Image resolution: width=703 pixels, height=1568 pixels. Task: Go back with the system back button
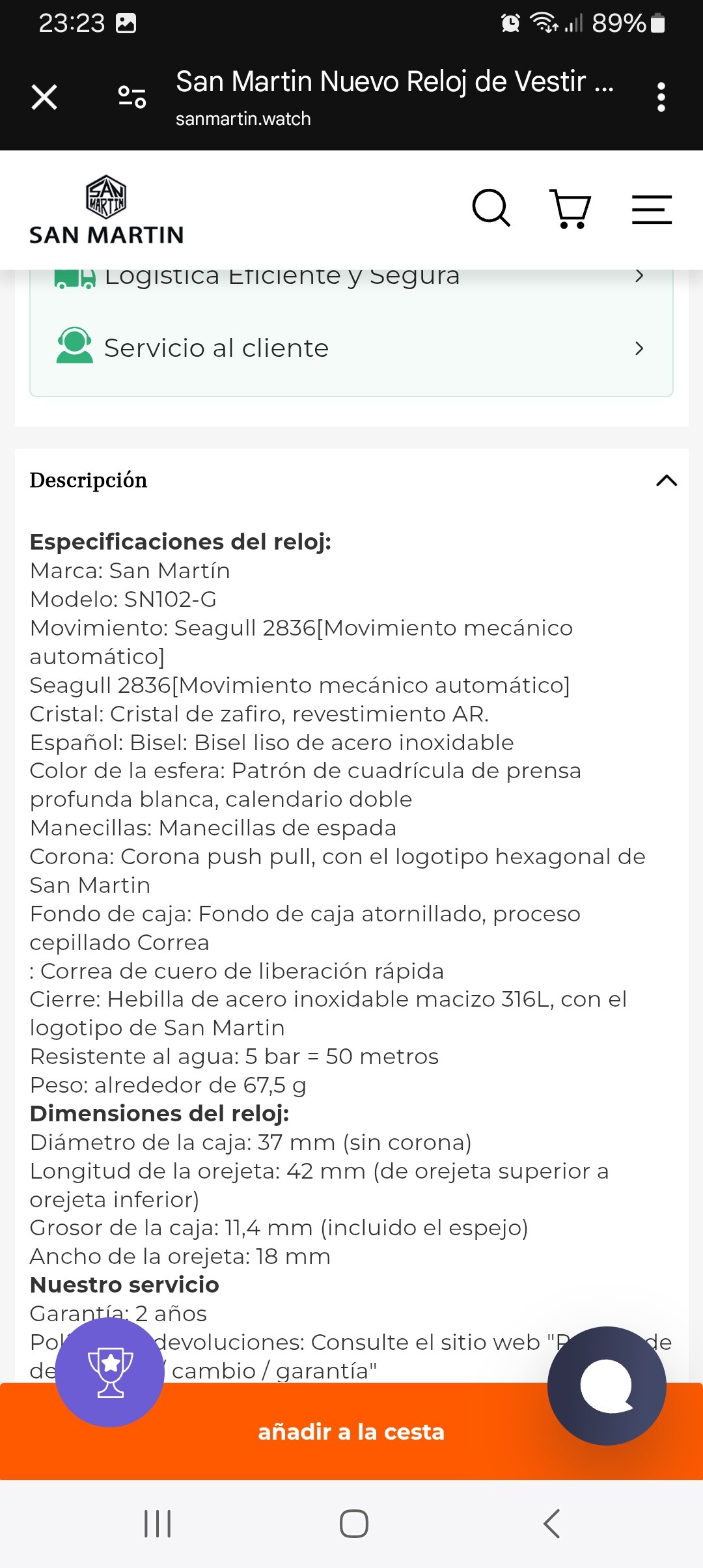[551, 1524]
